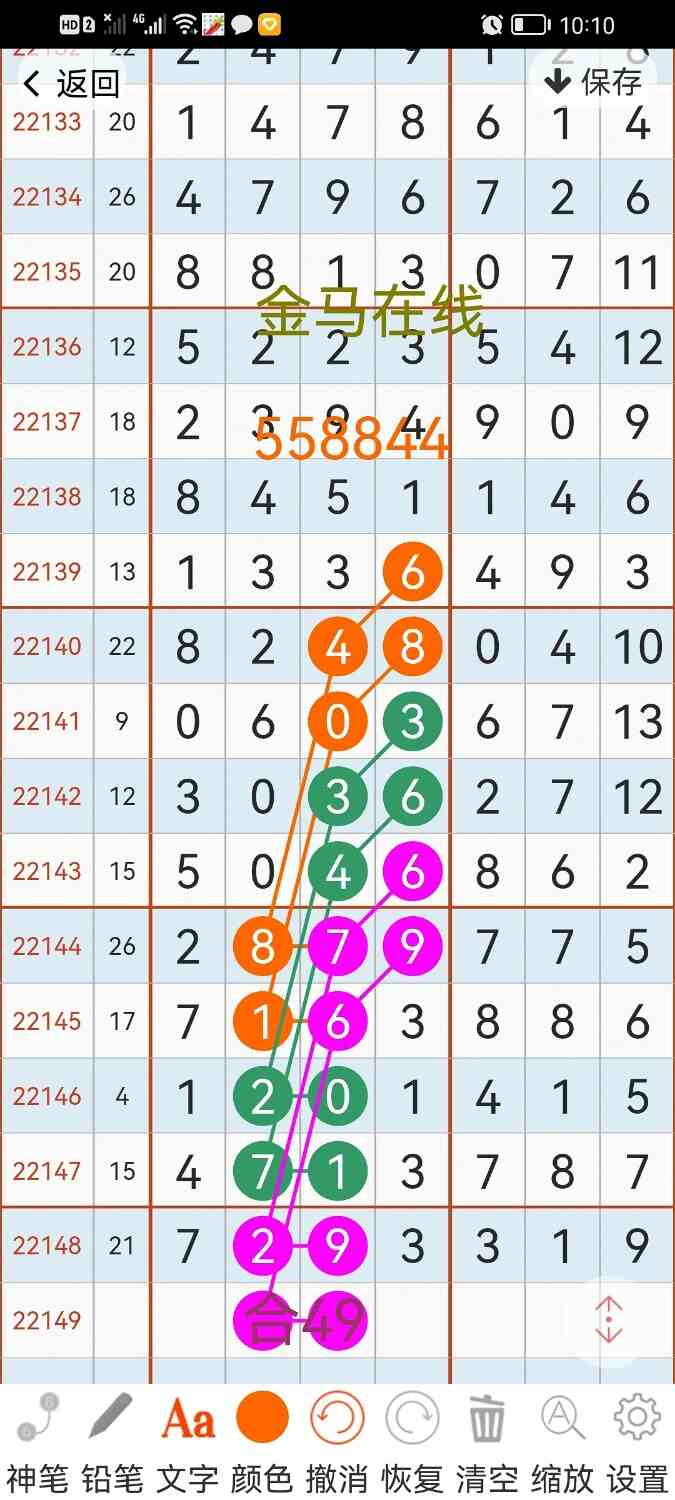Image resolution: width=675 pixels, height=1500 pixels.
Task: Choose the 铅笔 pencil tool
Action: point(112,1440)
